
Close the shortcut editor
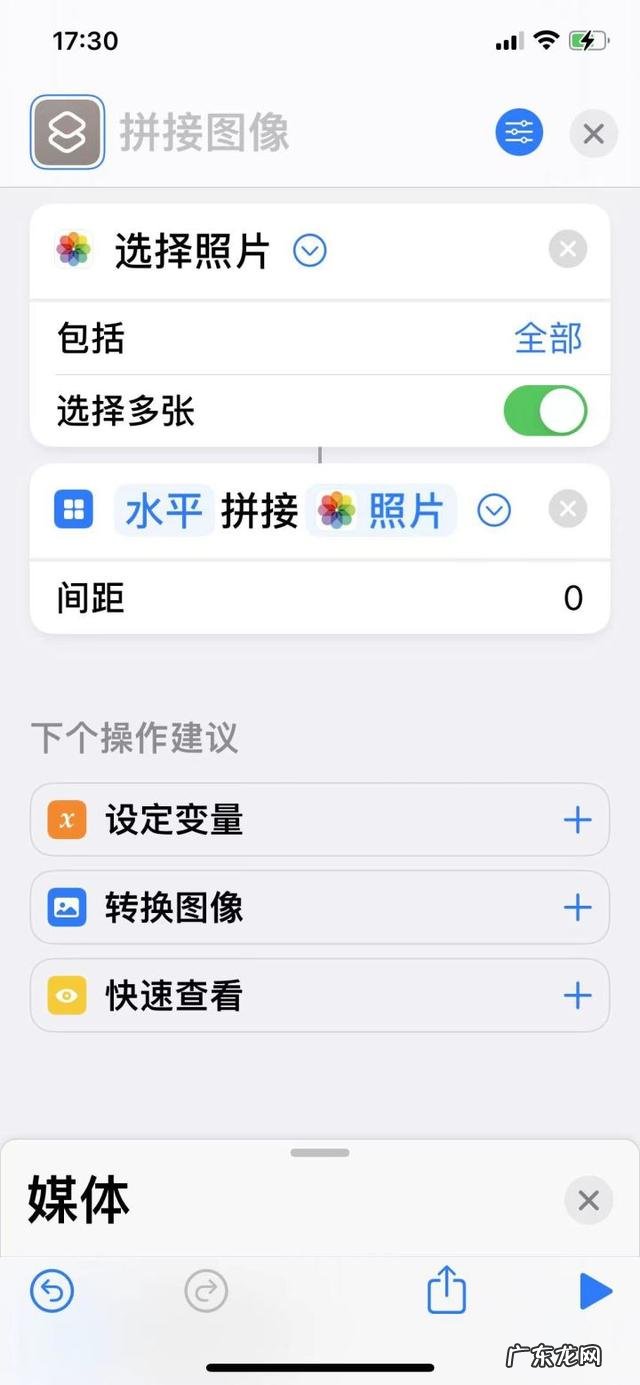click(593, 134)
